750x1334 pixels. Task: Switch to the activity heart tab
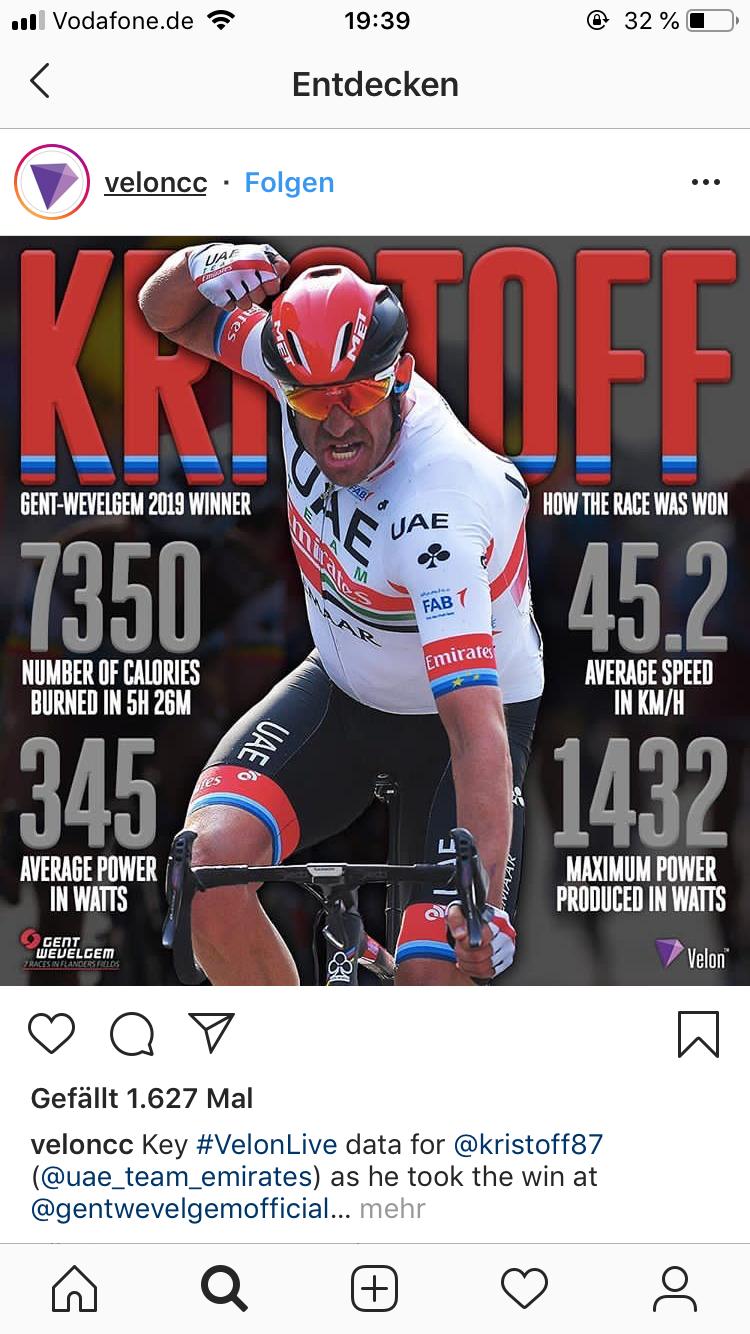click(x=524, y=1289)
